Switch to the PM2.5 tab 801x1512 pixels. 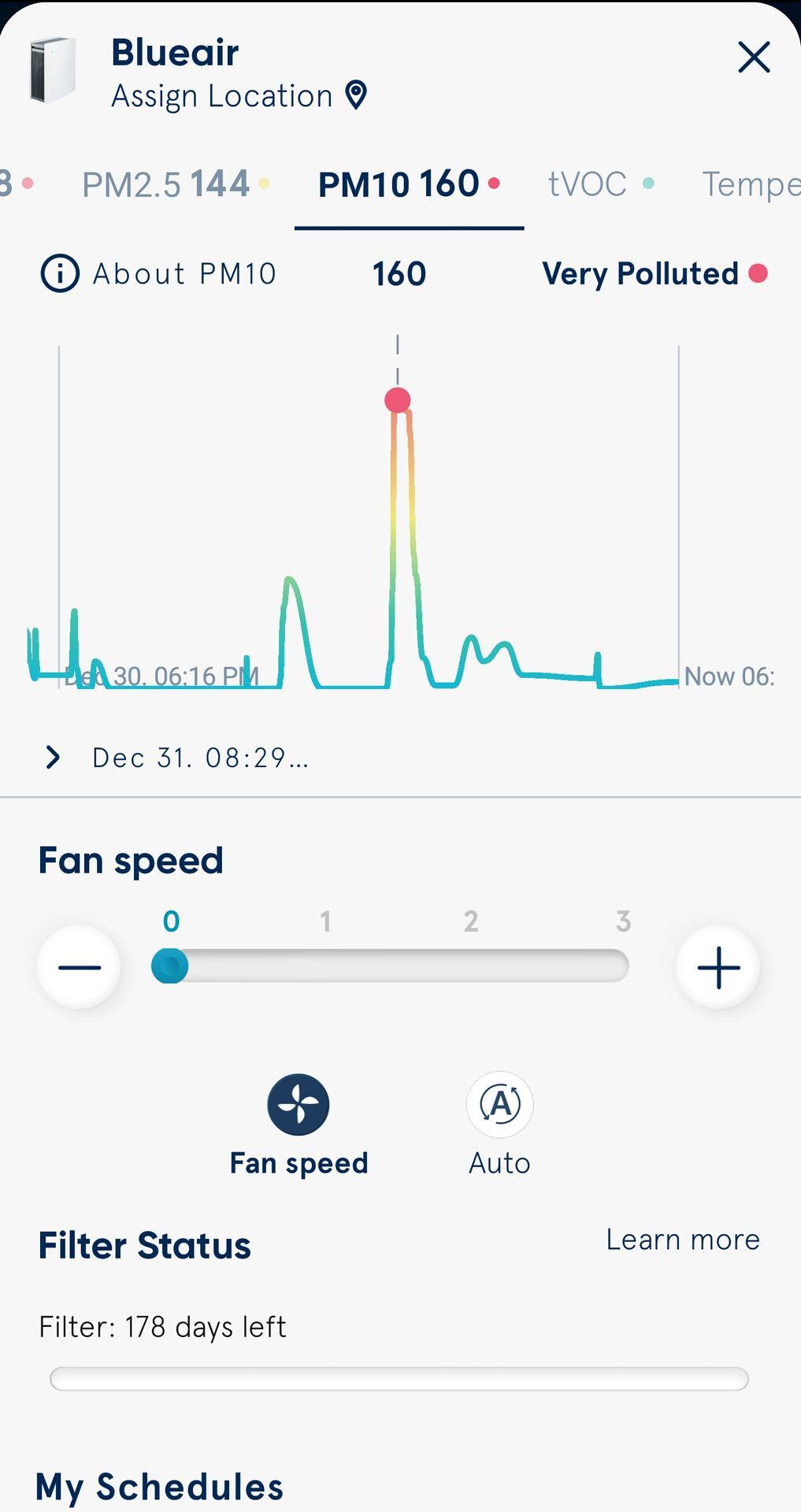[x=175, y=184]
